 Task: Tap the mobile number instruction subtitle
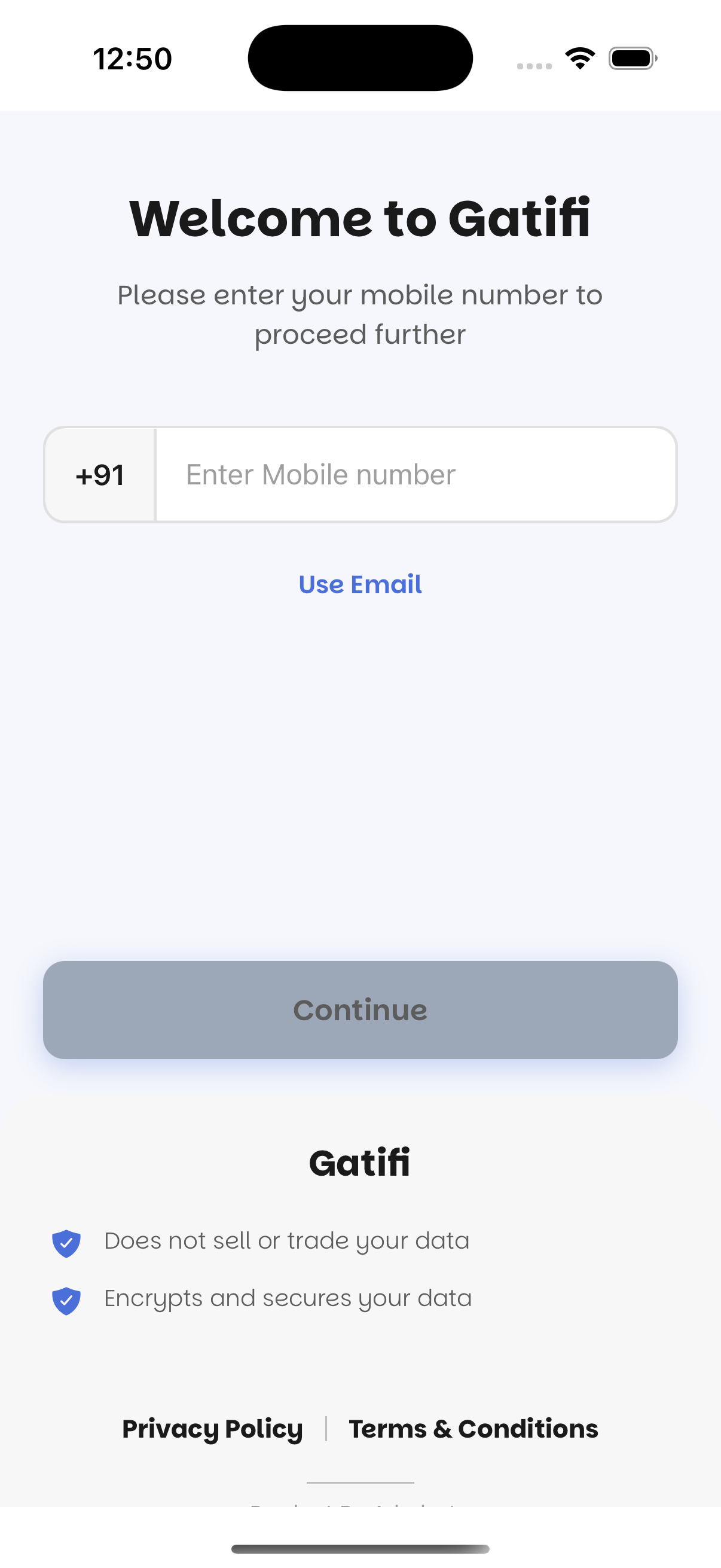pos(360,313)
